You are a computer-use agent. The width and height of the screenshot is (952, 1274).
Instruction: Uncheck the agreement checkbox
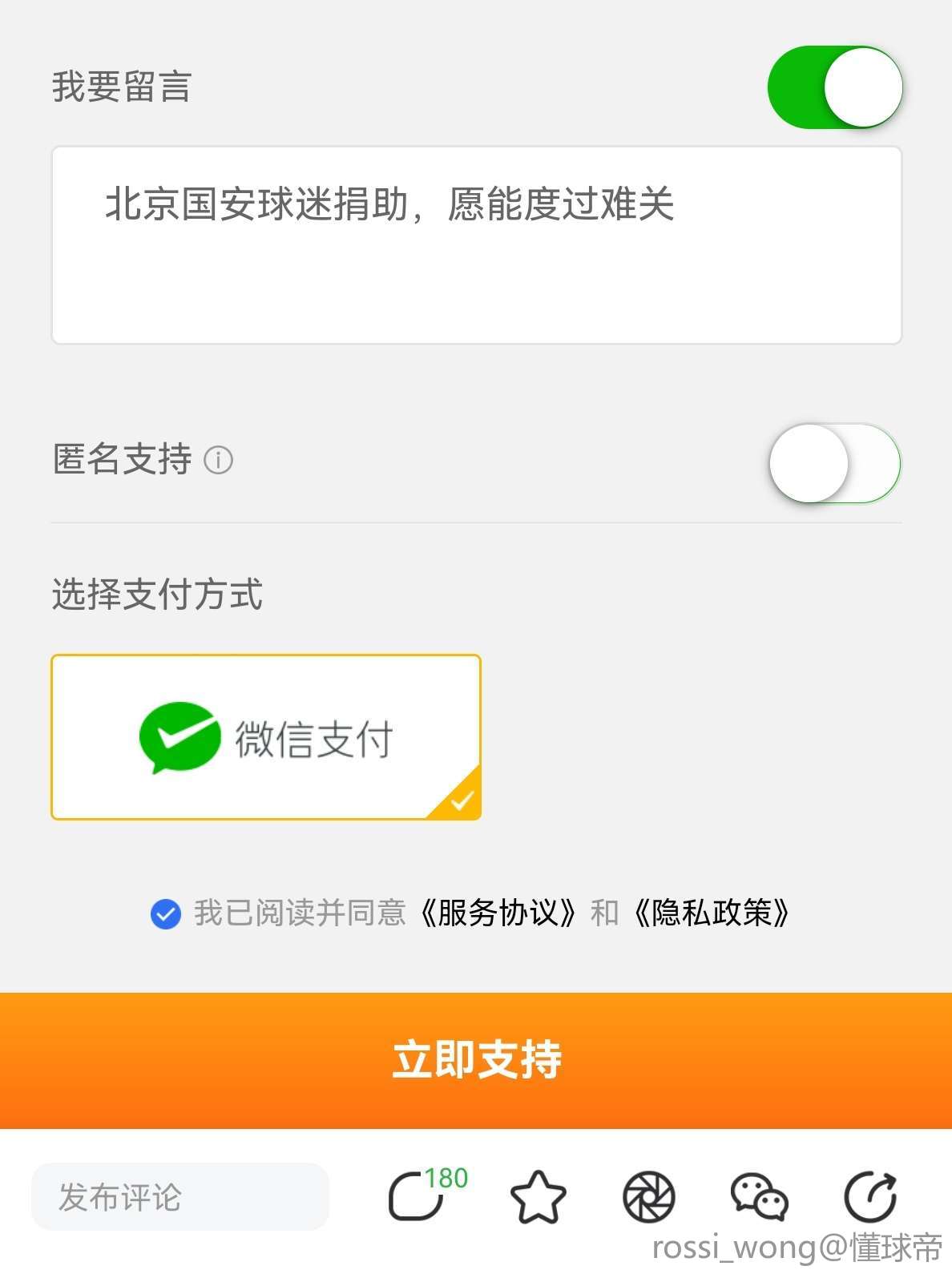[166, 913]
